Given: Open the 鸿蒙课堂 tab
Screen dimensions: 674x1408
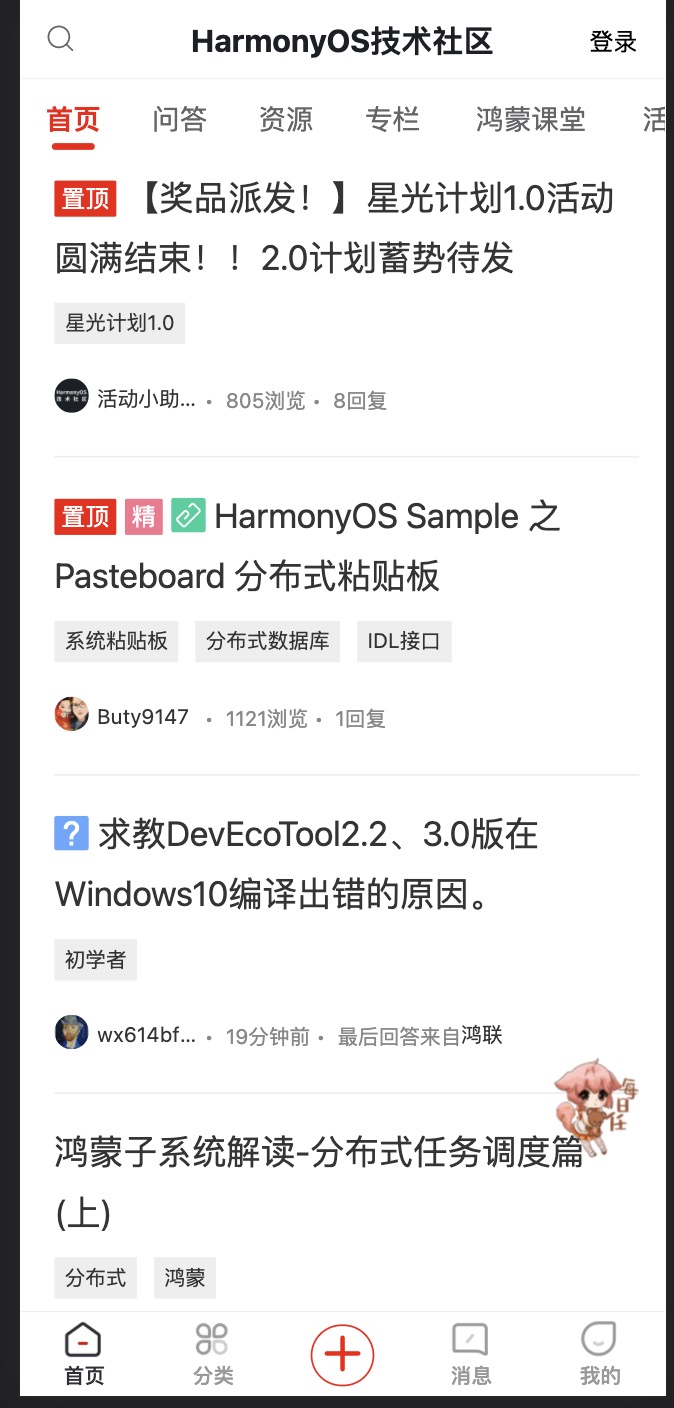Looking at the screenshot, I should tap(531, 120).
